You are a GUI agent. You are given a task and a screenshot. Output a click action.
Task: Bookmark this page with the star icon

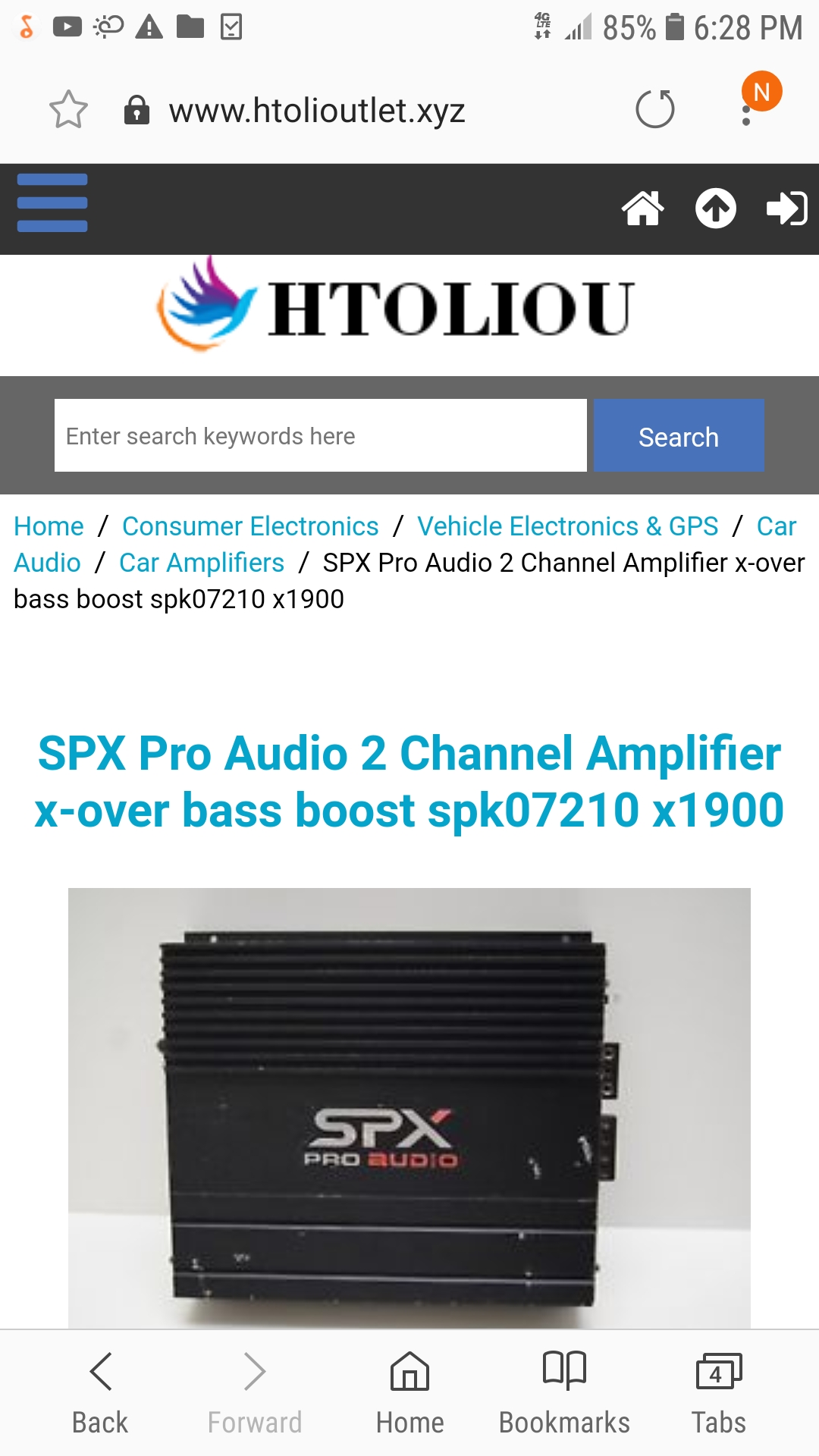(68, 109)
